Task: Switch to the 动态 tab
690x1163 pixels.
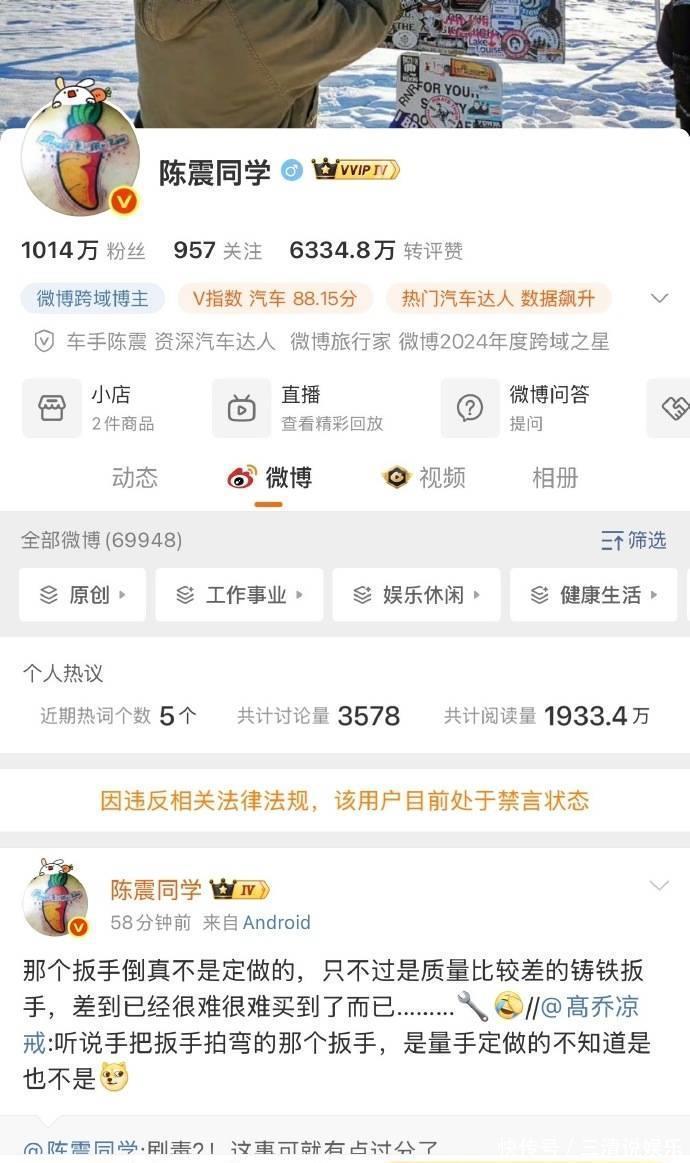Action: pos(135,478)
